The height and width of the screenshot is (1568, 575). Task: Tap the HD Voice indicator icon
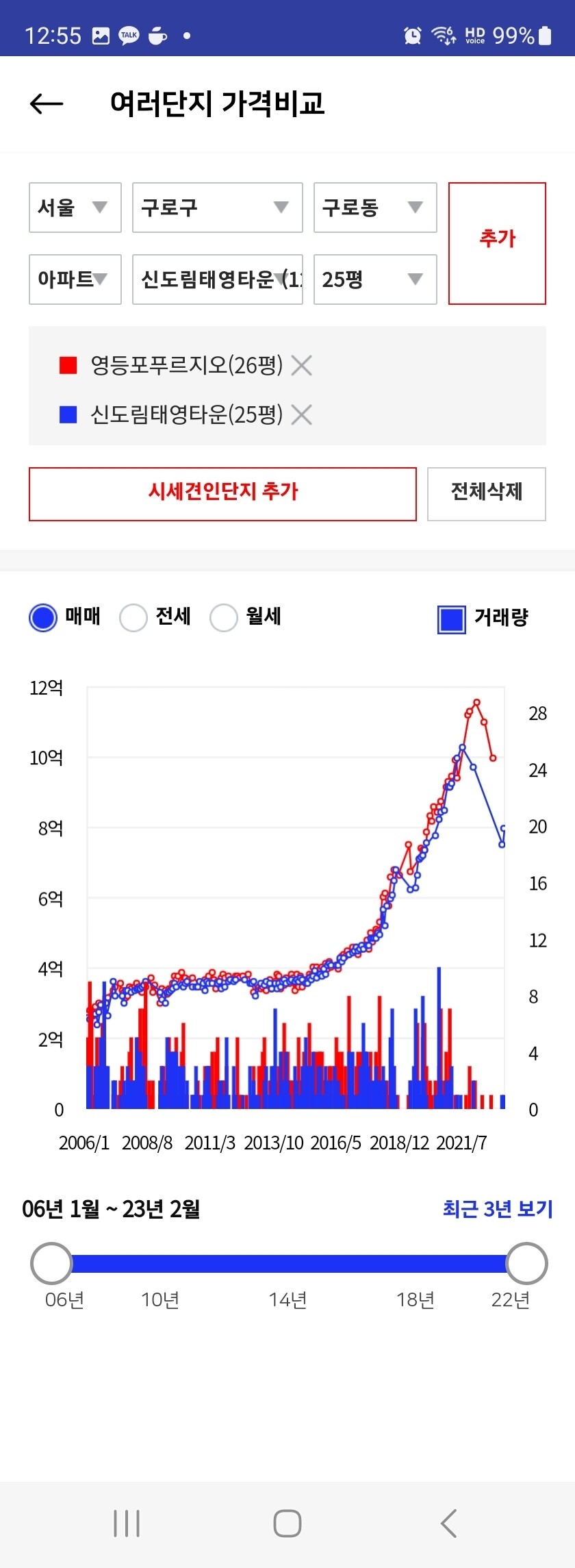(x=475, y=34)
